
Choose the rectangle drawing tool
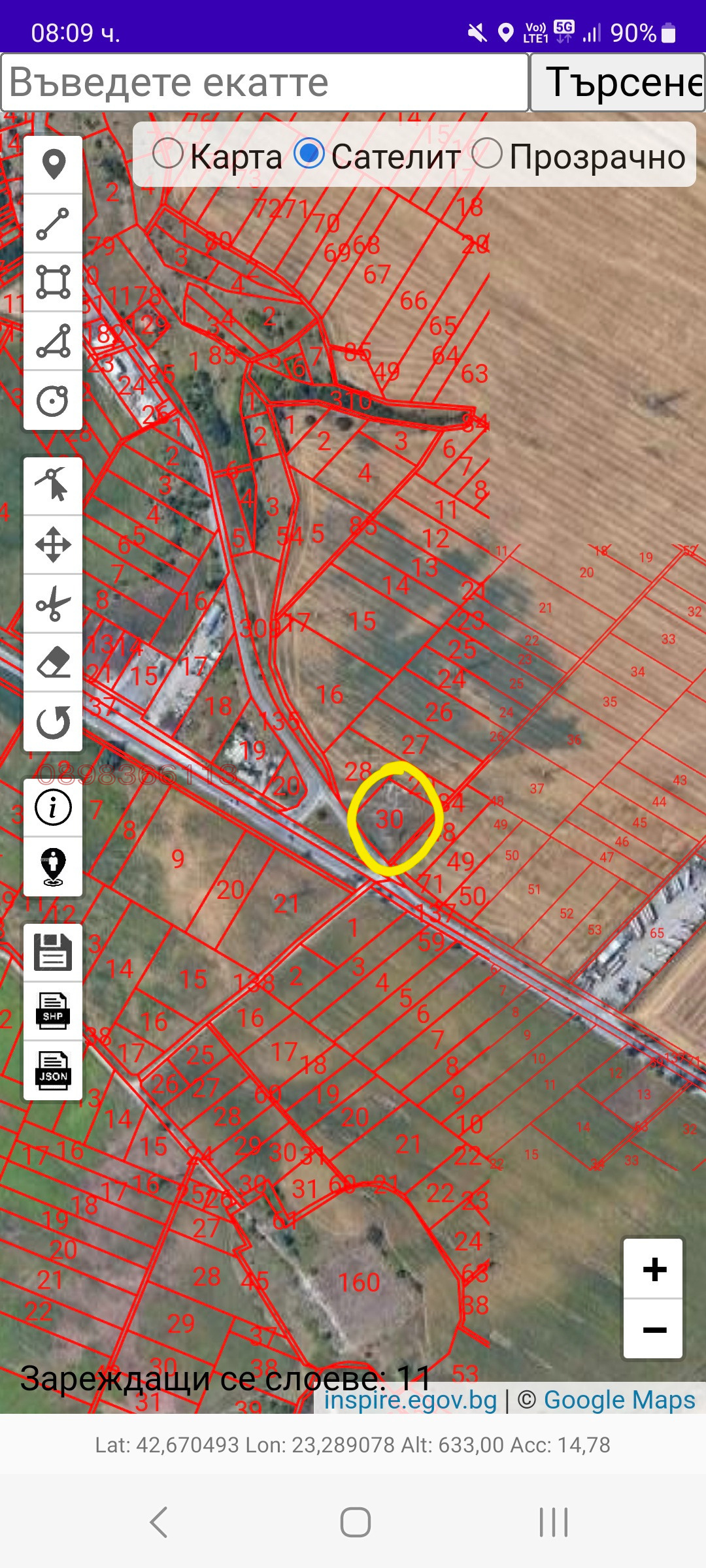[53, 282]
